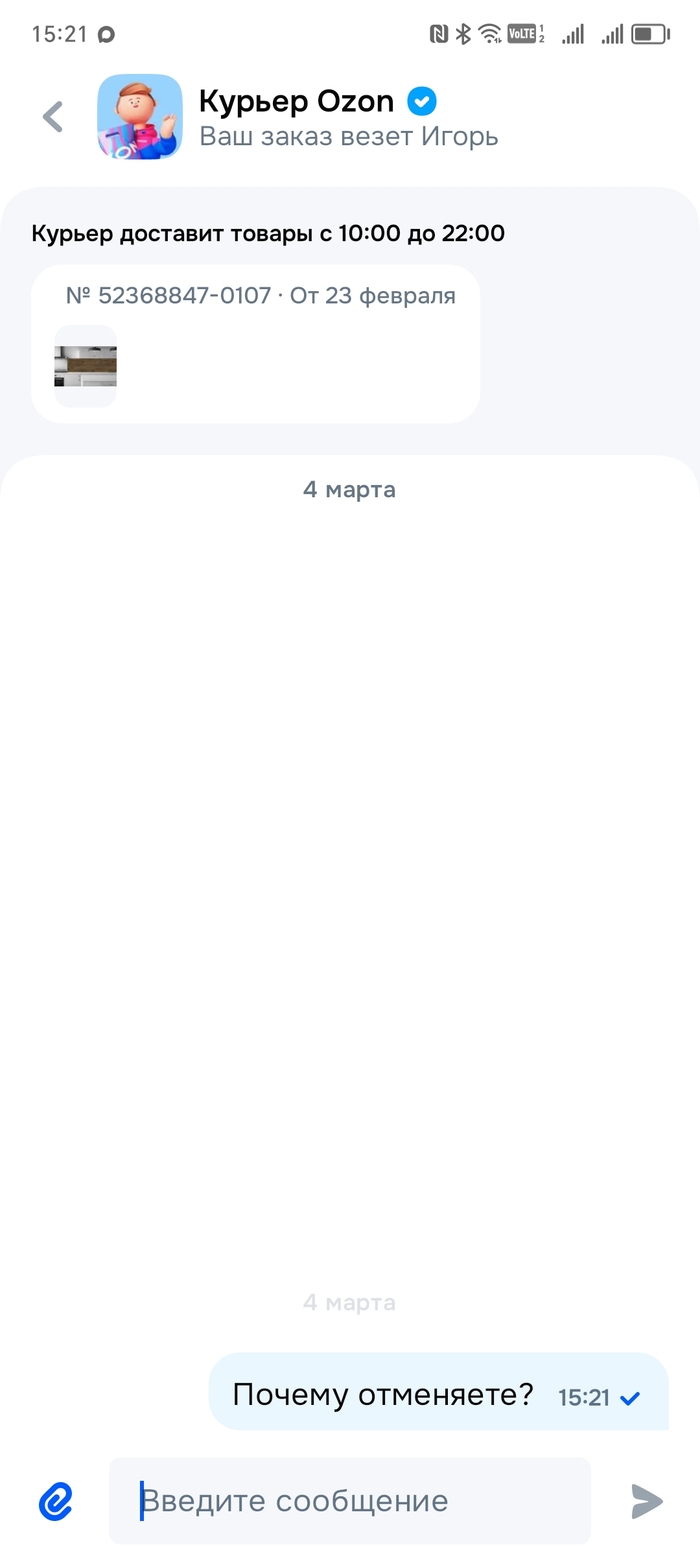Tap the send arrow icon

coord(646,1501)
